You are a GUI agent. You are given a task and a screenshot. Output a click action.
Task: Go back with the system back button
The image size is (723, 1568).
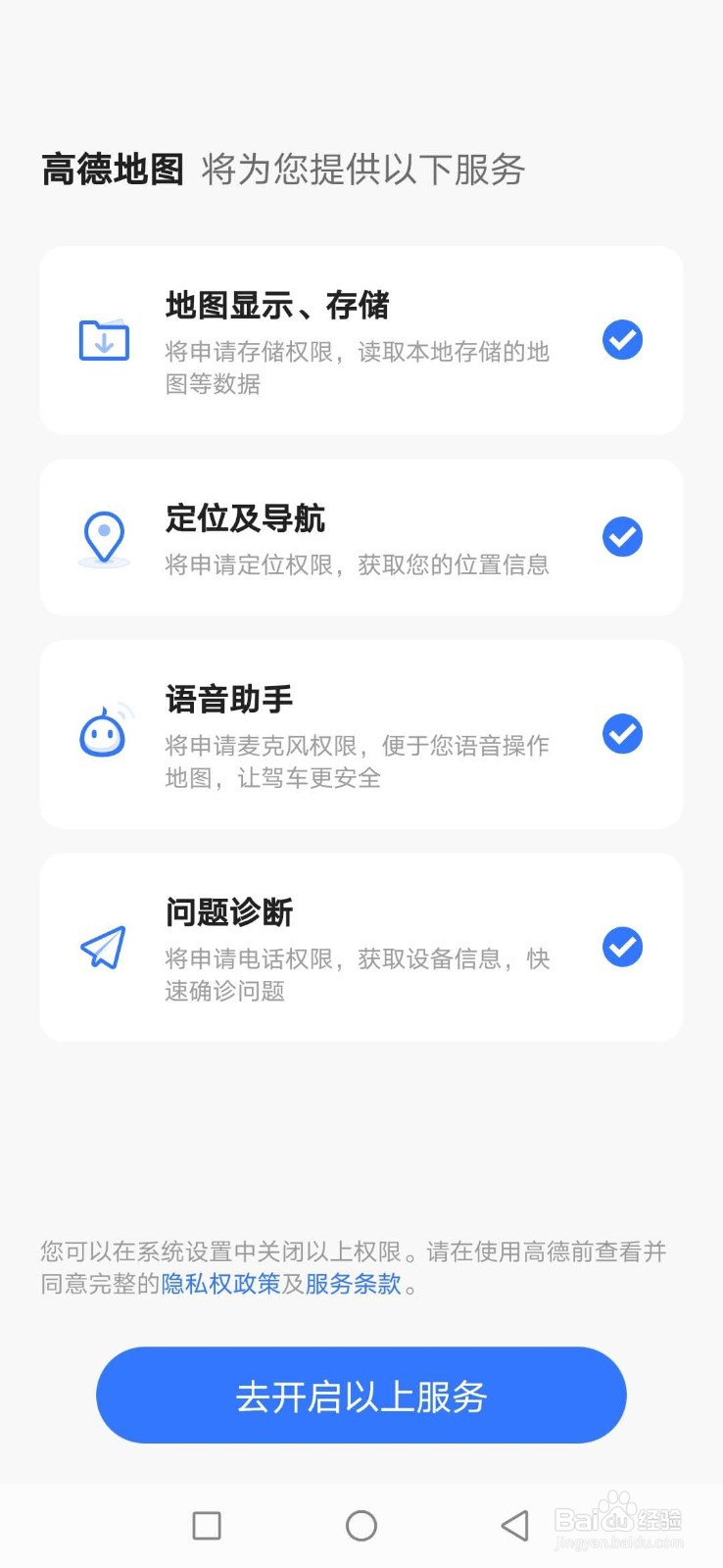(x=515, y=1525)
